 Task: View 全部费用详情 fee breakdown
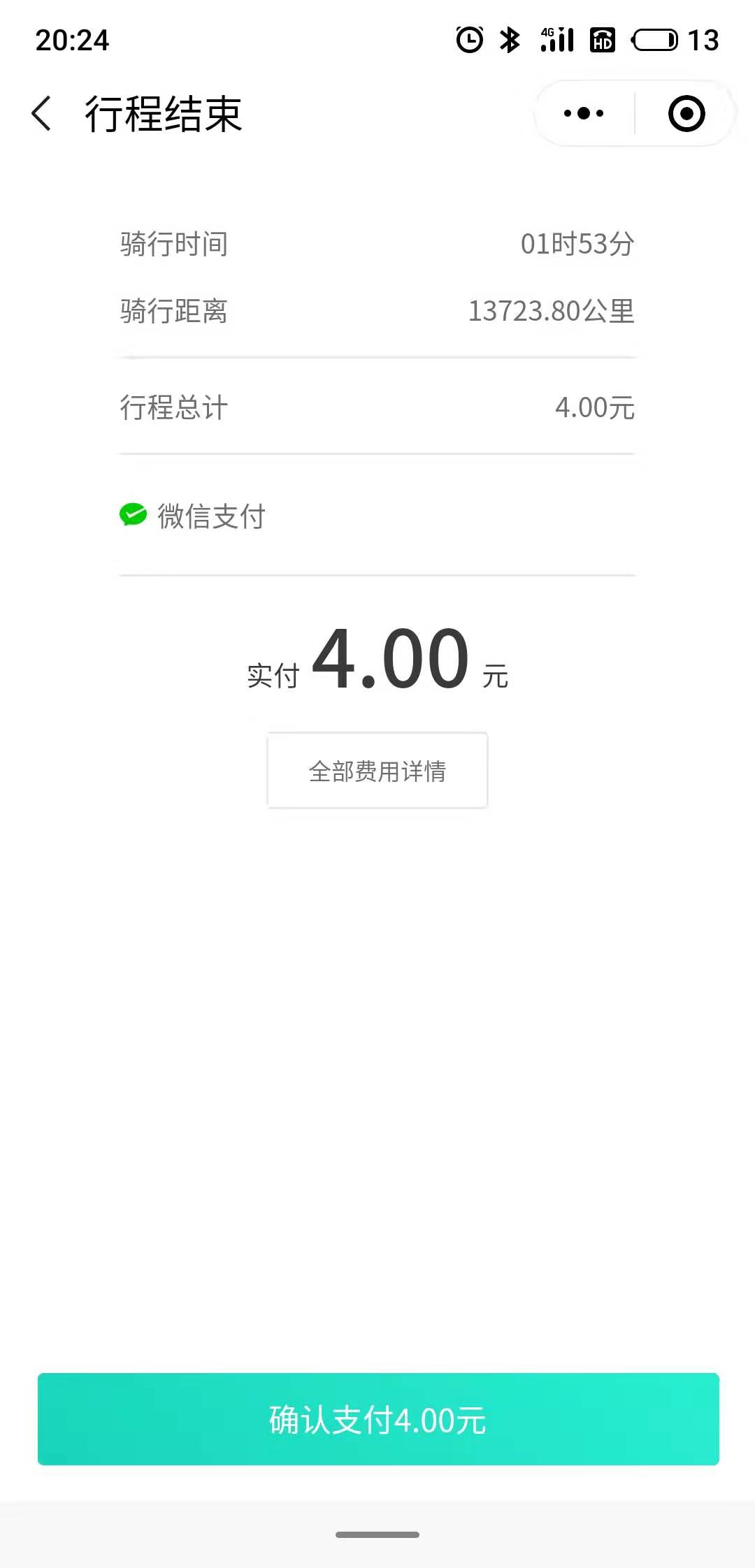(x=377, y=771)
